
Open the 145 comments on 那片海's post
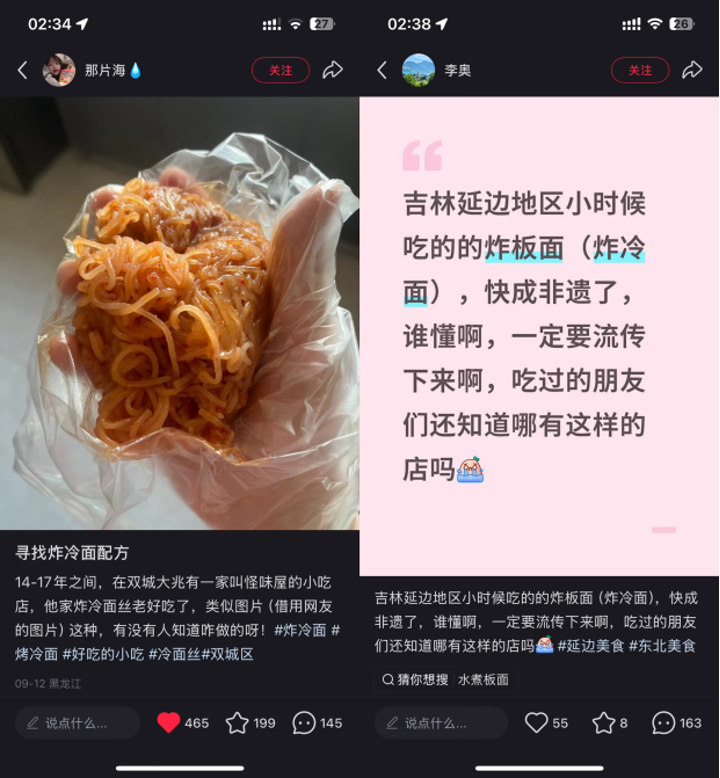point(304,722)
